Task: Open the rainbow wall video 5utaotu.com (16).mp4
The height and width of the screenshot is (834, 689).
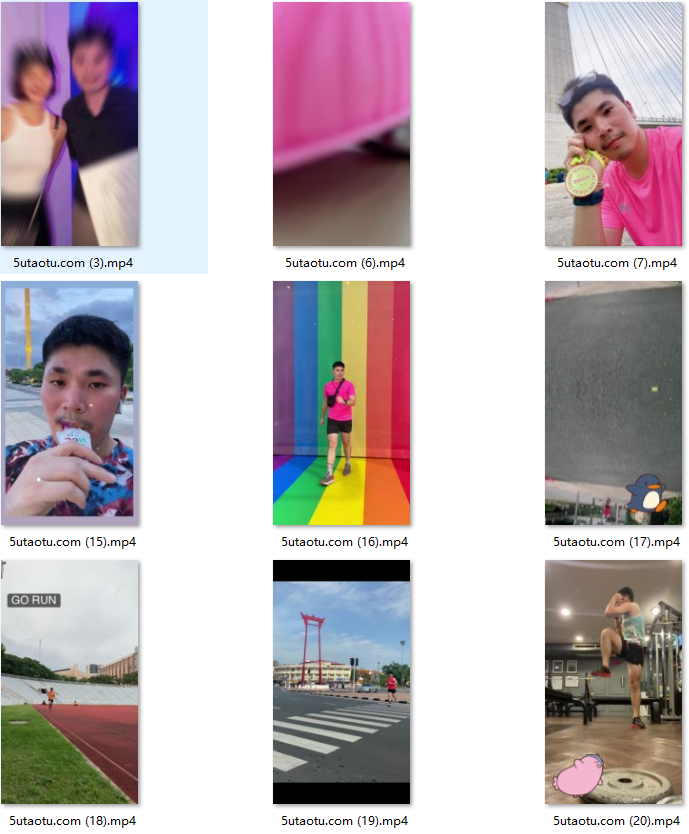Action: click(x=342, y=403)
